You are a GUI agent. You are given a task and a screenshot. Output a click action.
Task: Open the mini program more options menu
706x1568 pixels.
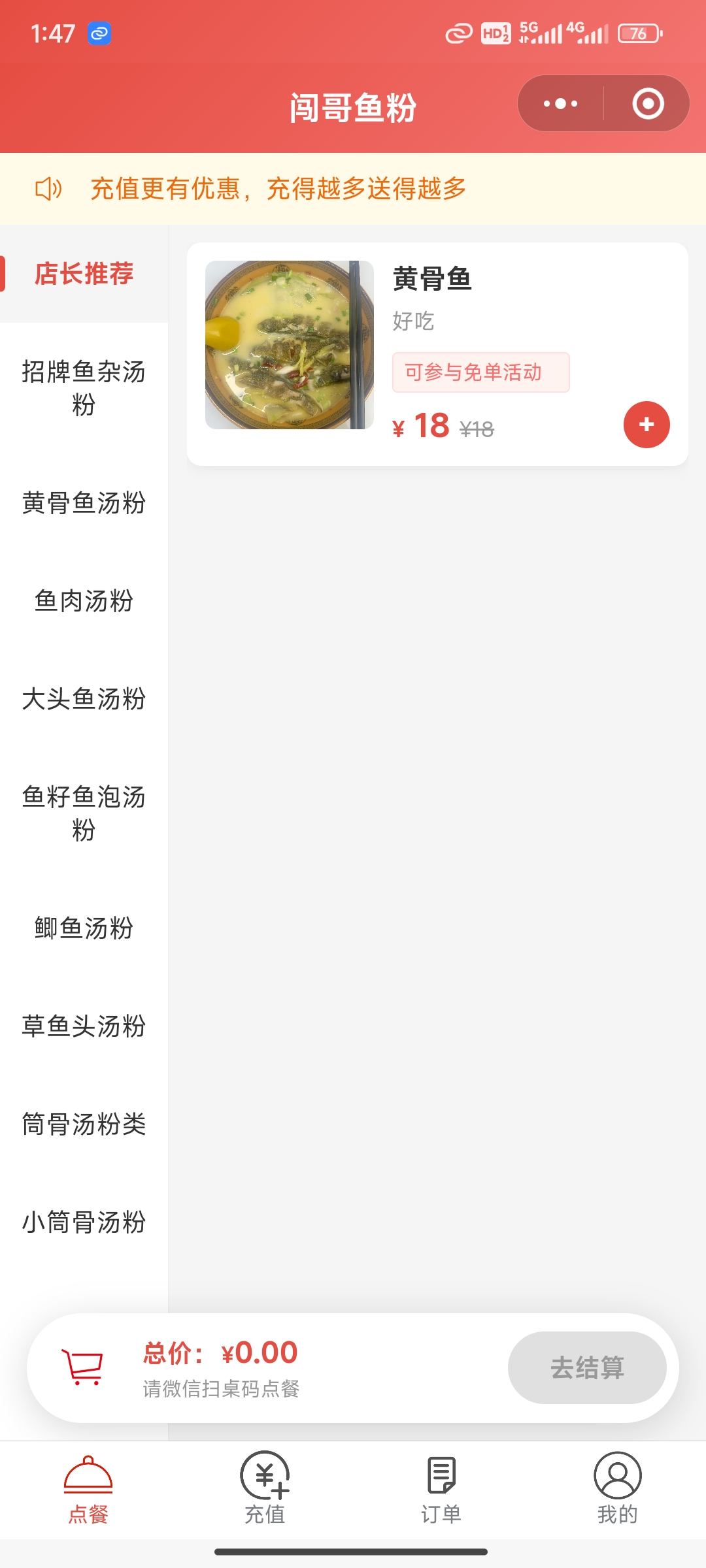tap(560, 104)
